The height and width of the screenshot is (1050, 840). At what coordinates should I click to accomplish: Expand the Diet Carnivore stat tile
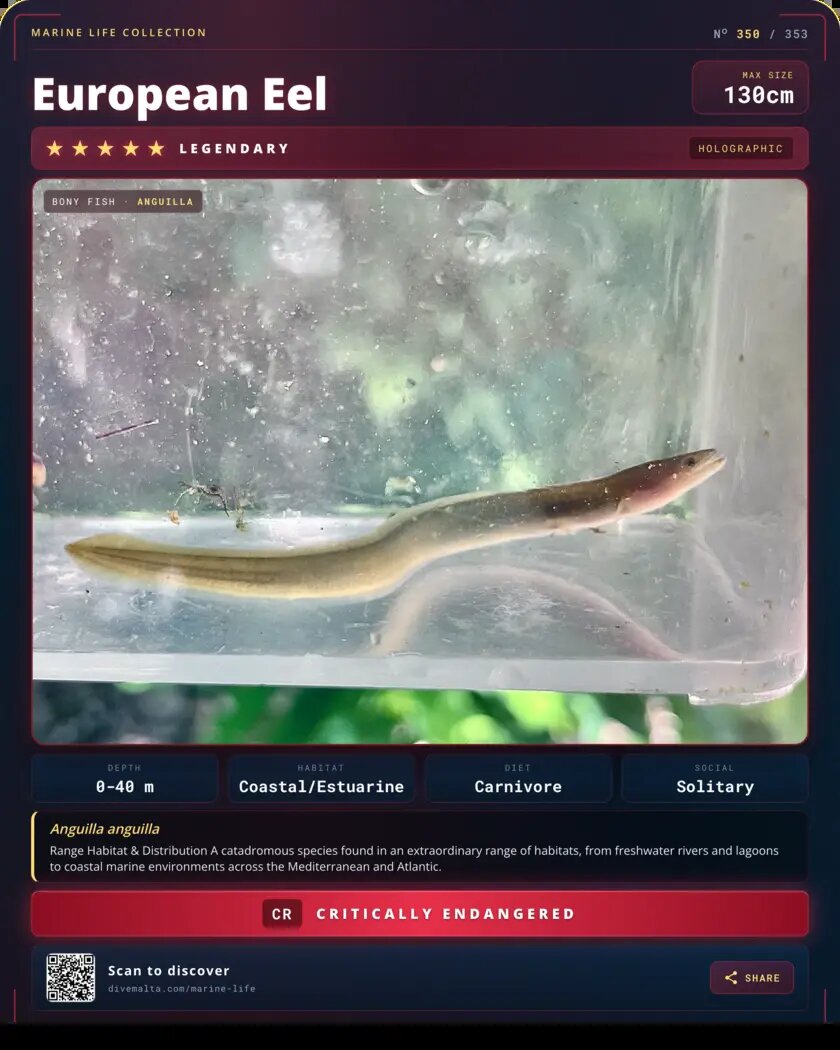pyautogui.click(x=518, y=777)
